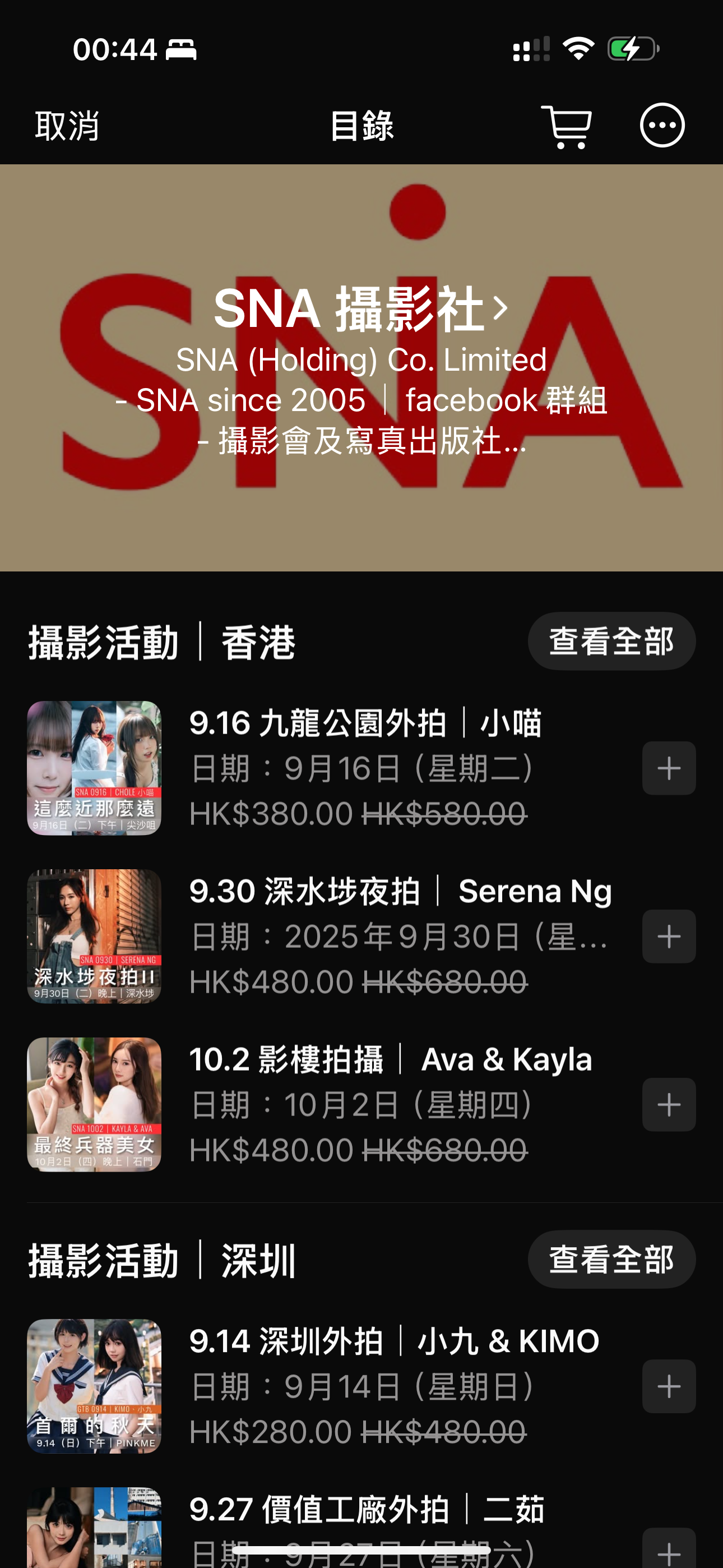Viewport: 723px width, 1568px height.
Task: Tap 取消 to cancel the catalog
Action: click(67, 126)
